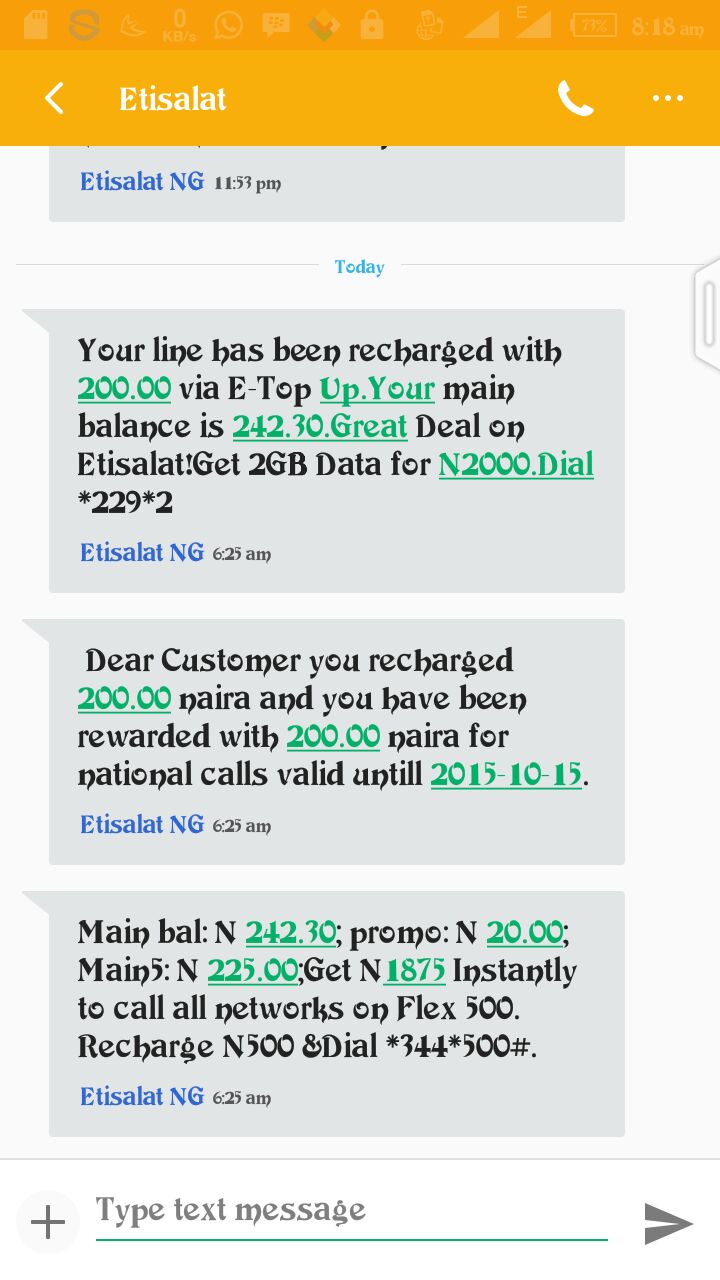The height and width of the screenshot is (1280, 720).
Task: Focus the Type text message field
Action: (350, 1211)
